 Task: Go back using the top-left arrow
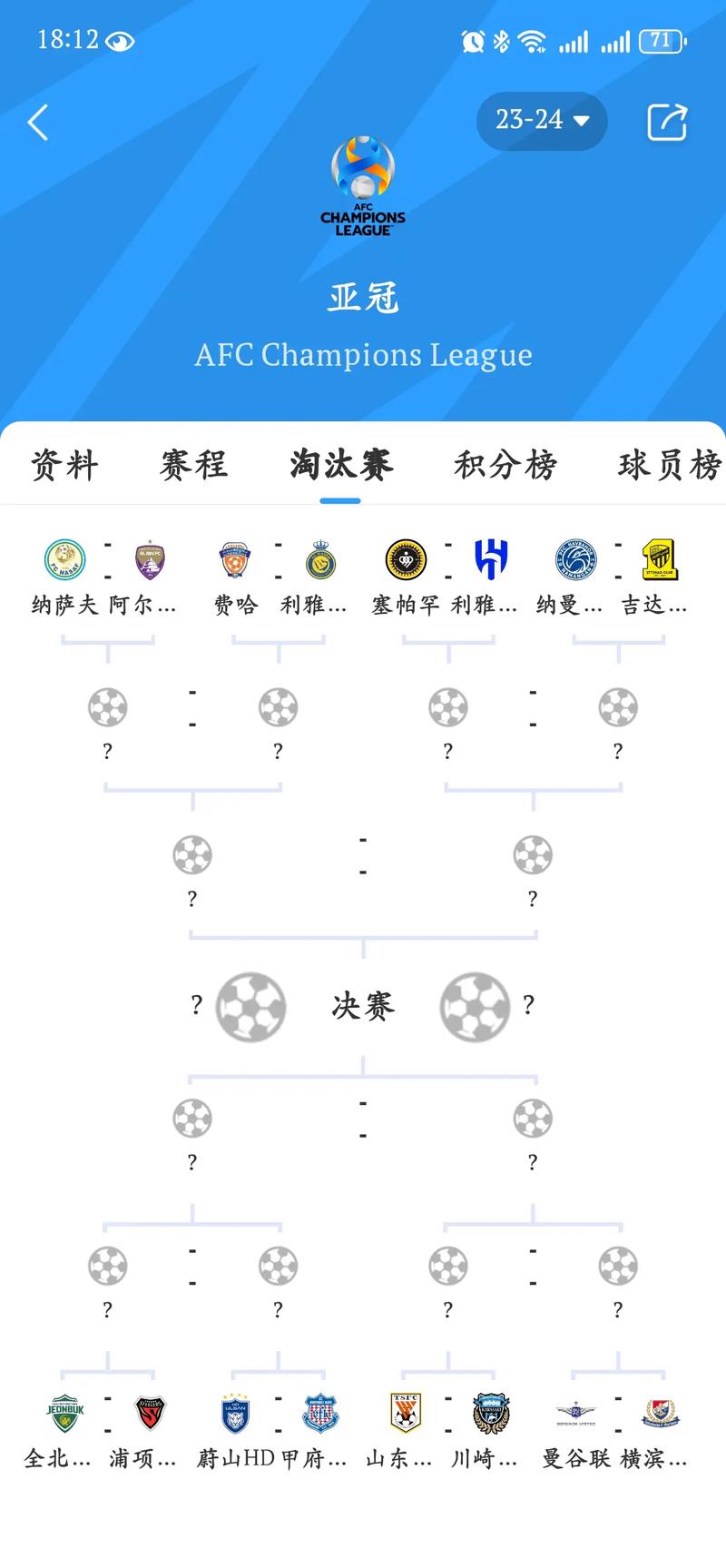pyautogui.click(x=38, y=123)
